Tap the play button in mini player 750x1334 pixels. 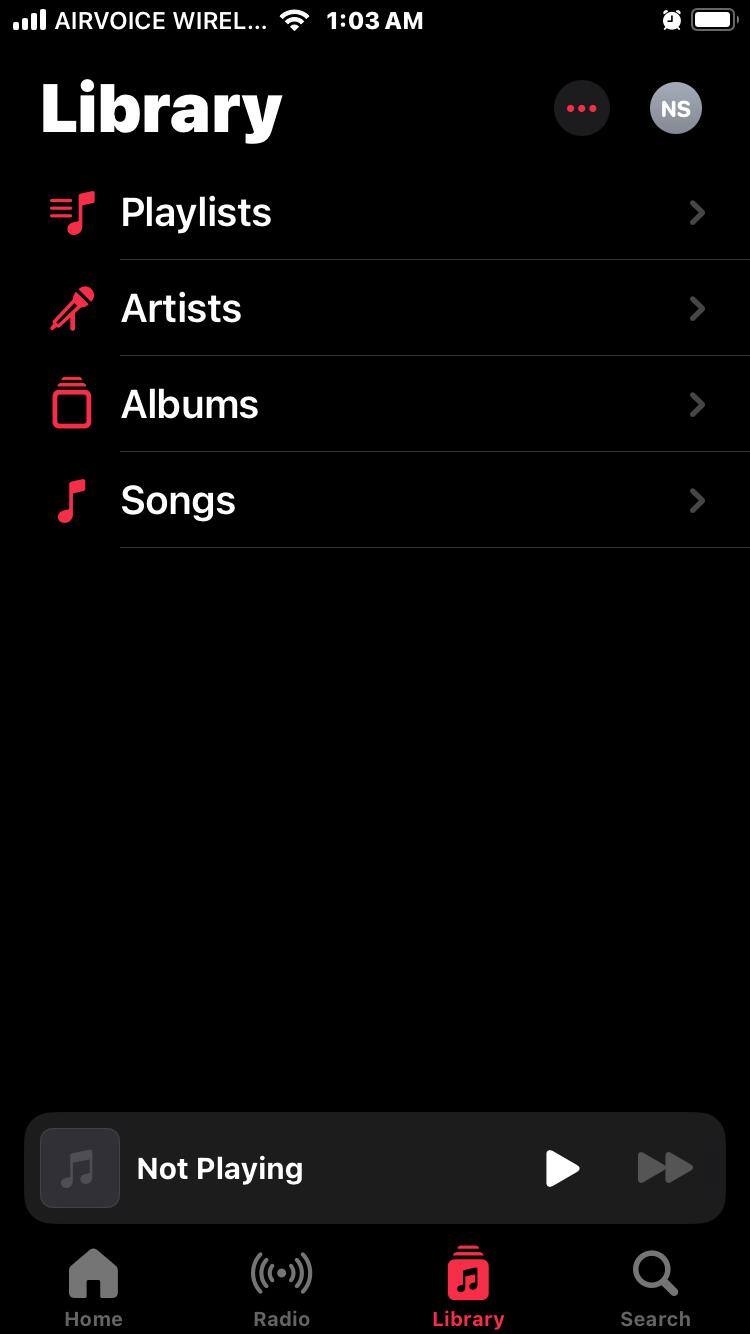(x=562, y=1168)
